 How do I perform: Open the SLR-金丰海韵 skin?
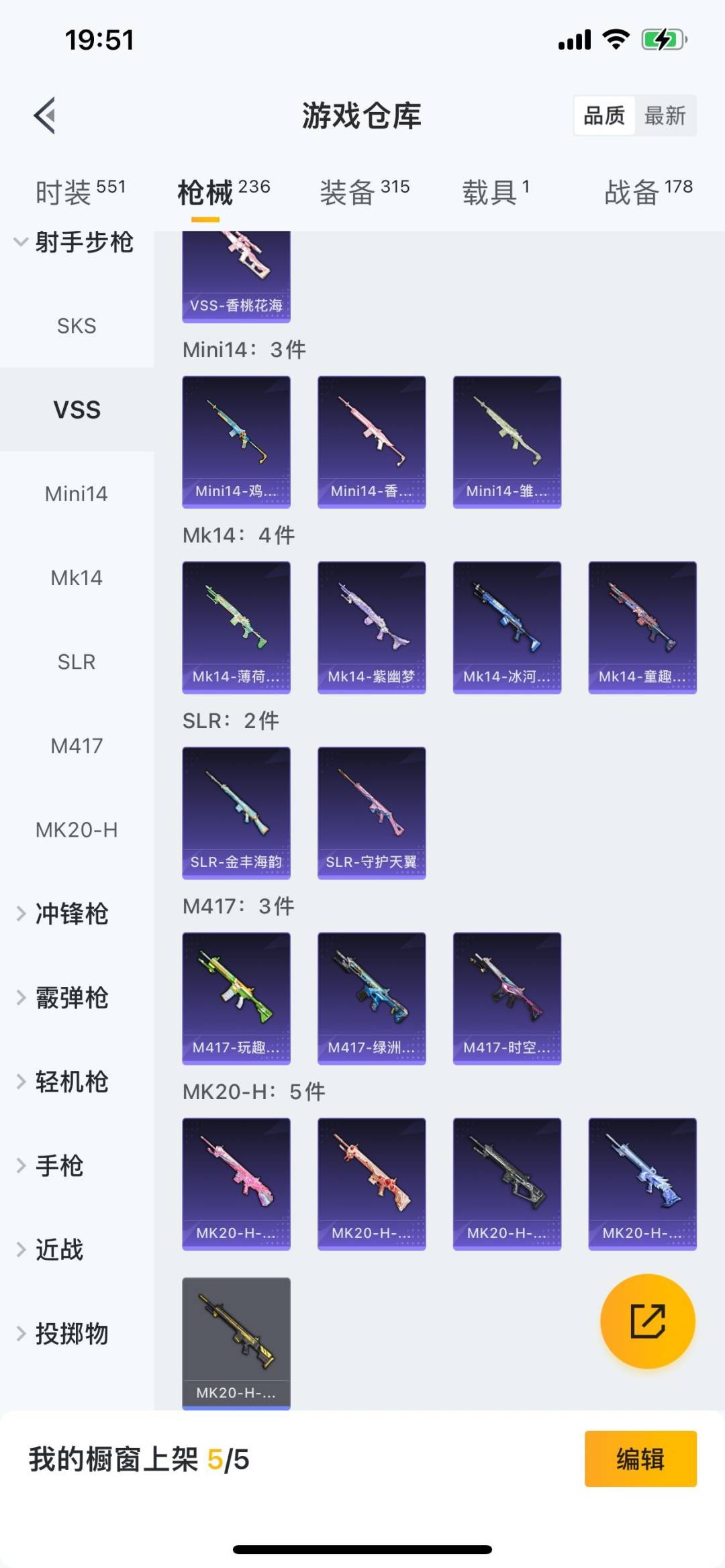tap(236, 813)
